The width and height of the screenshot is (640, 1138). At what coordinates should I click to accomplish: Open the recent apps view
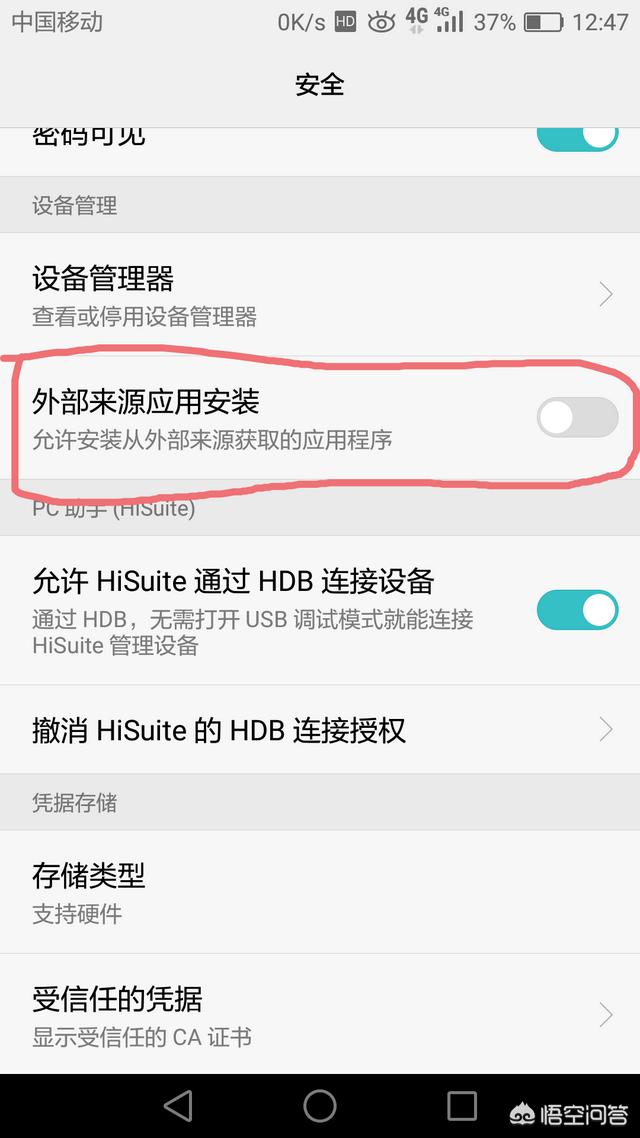click(462, 1105)
